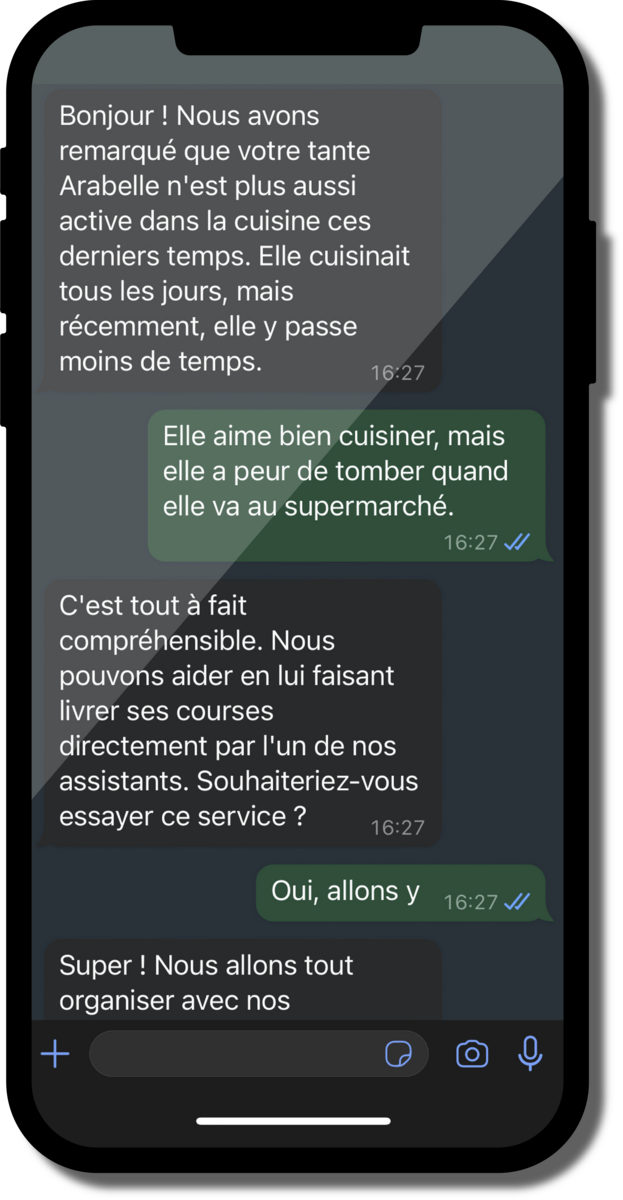This screenshot has height=1200, width=623.
Task: Tap the microphone to record a voice message
Action: [x=530, y=1053]
